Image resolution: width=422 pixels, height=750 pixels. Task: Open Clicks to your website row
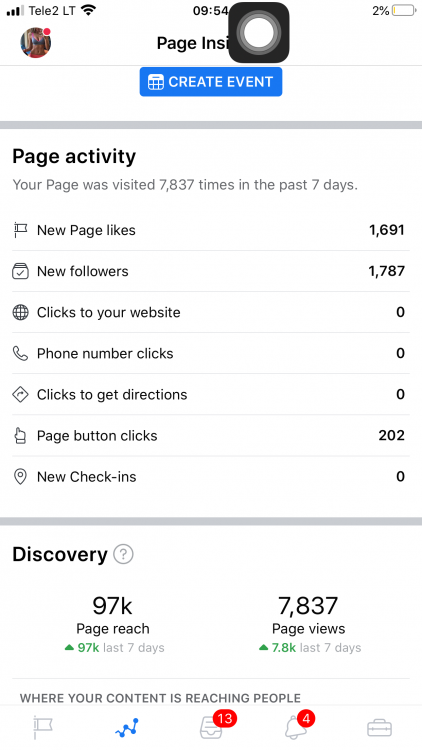point(211,312)
